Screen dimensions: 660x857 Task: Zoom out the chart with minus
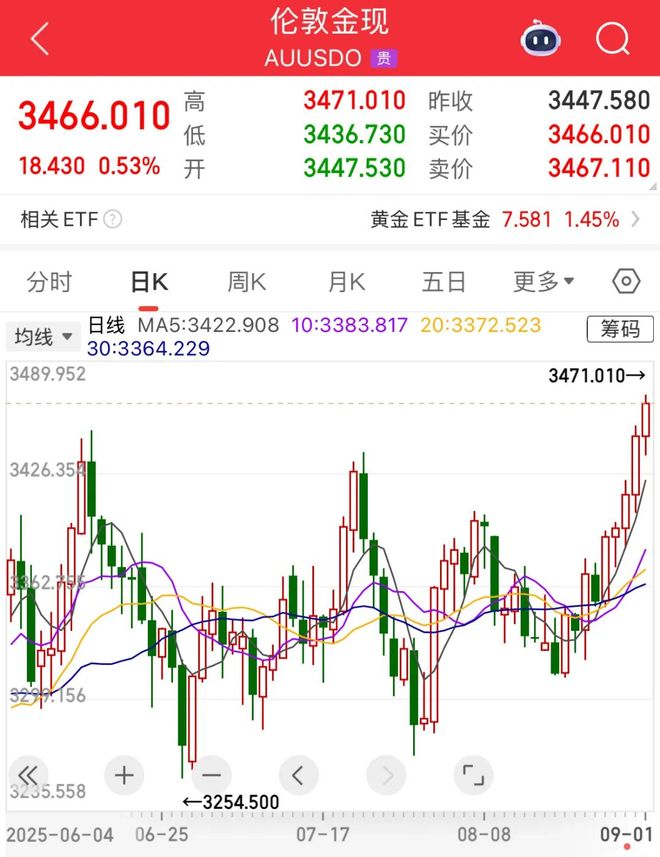(x=211, y=774)
